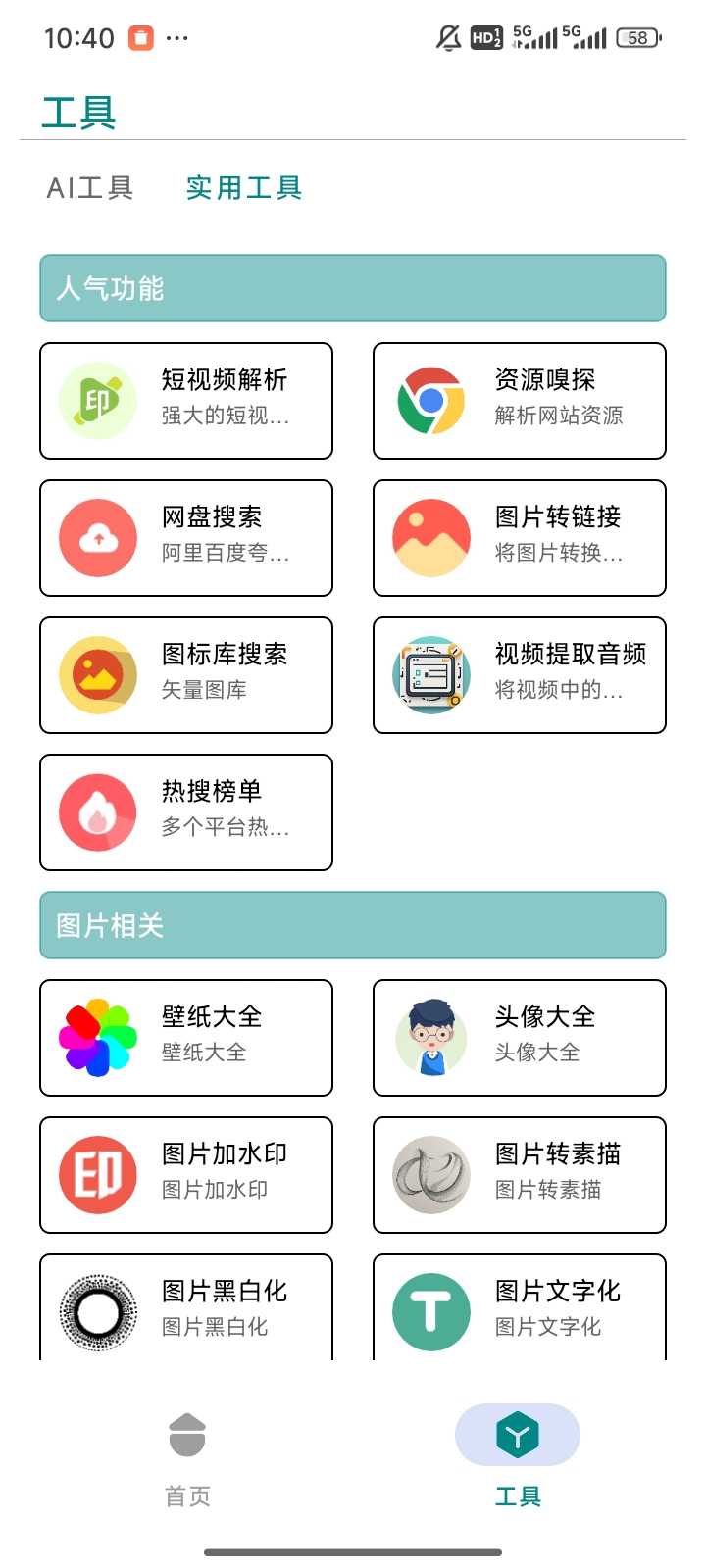Open the 资源嗅探 tool

[x=520, y=401]
